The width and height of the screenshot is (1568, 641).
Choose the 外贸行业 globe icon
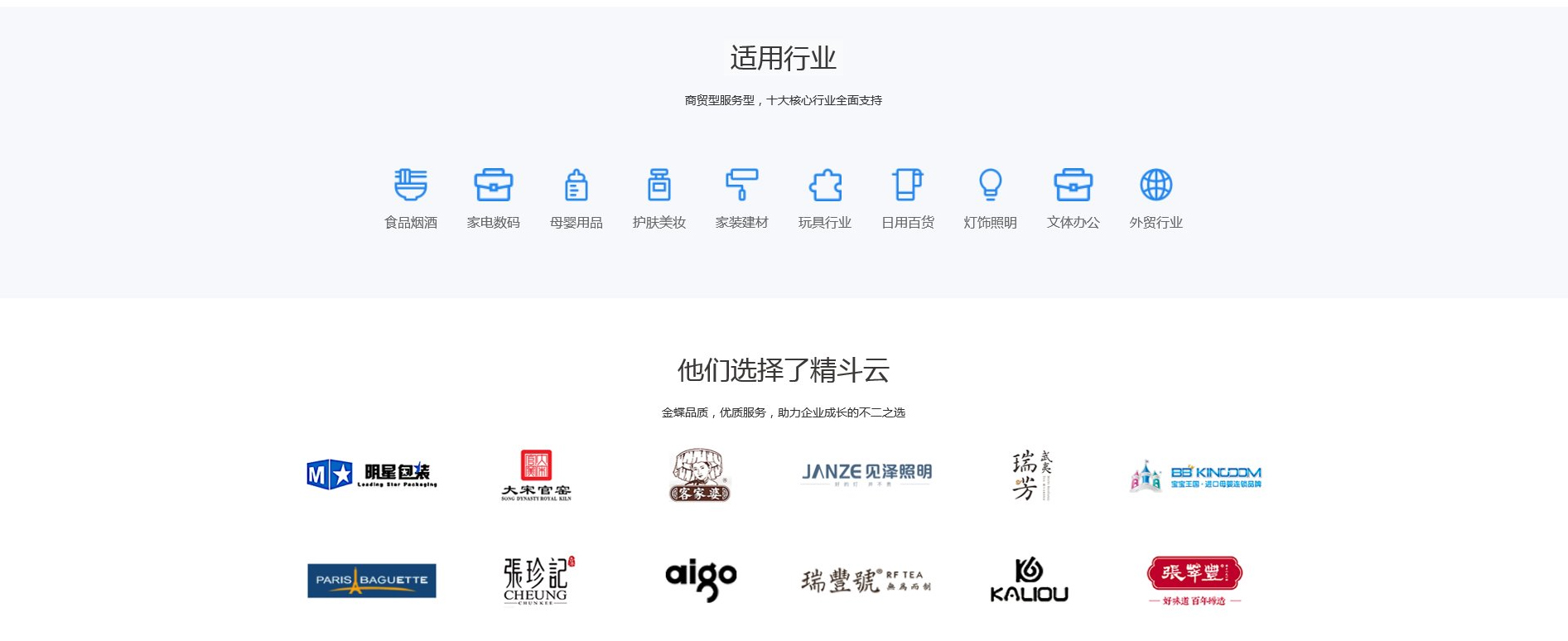(1156, 186)
